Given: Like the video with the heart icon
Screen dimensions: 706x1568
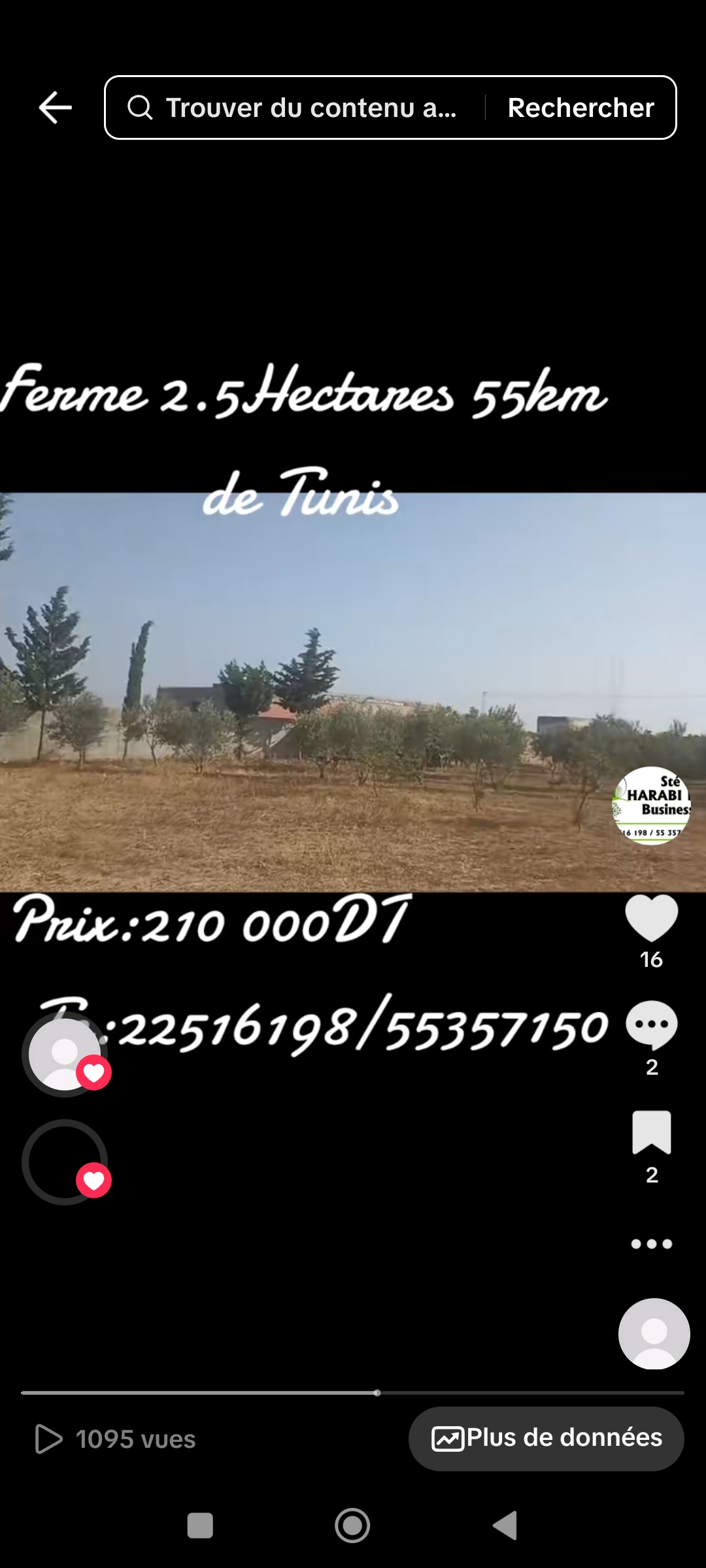Looking at the screenshot, I should coord(652,918).
